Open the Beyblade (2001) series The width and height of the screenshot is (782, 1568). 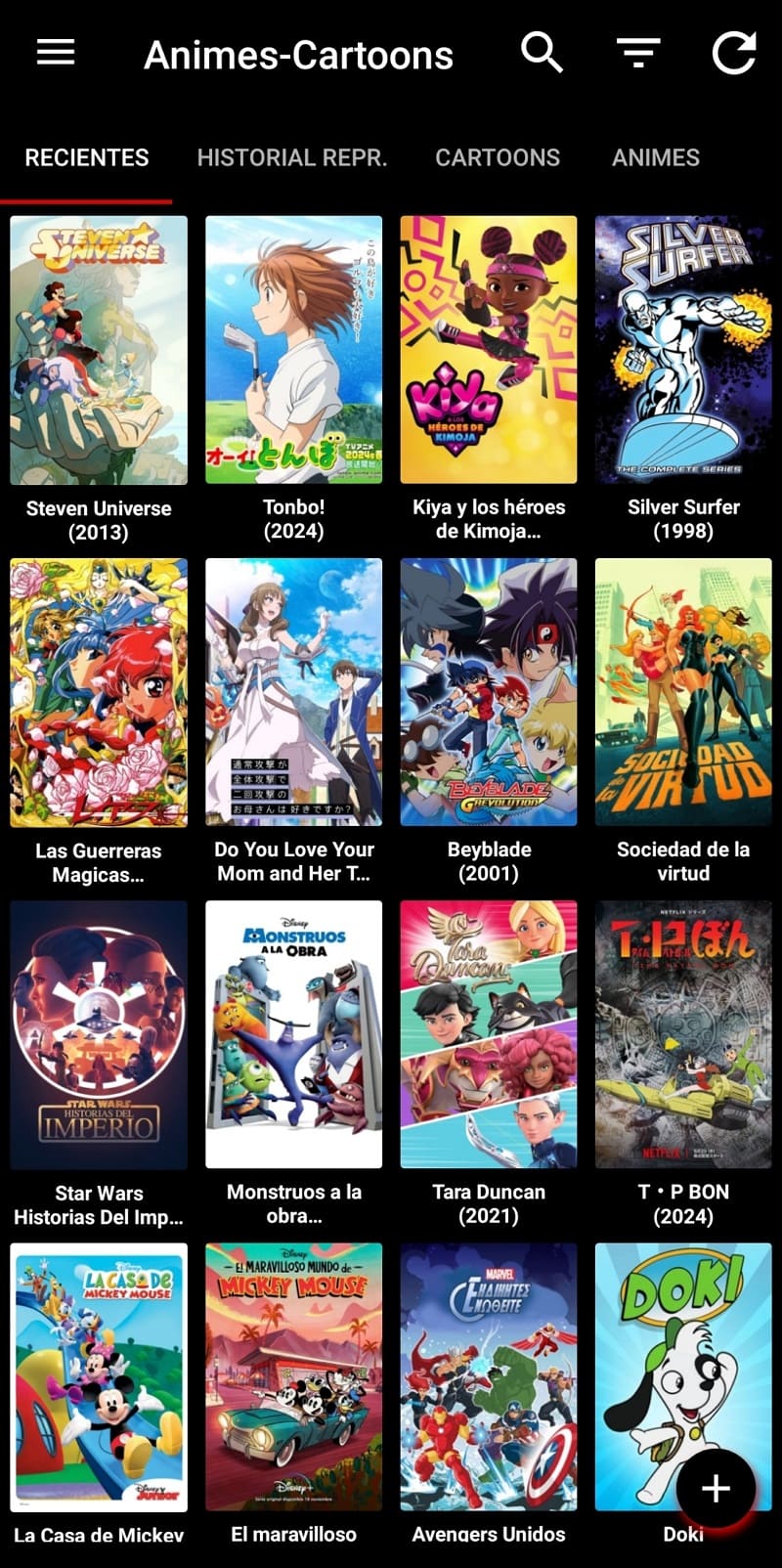click(x=487, y=692)
